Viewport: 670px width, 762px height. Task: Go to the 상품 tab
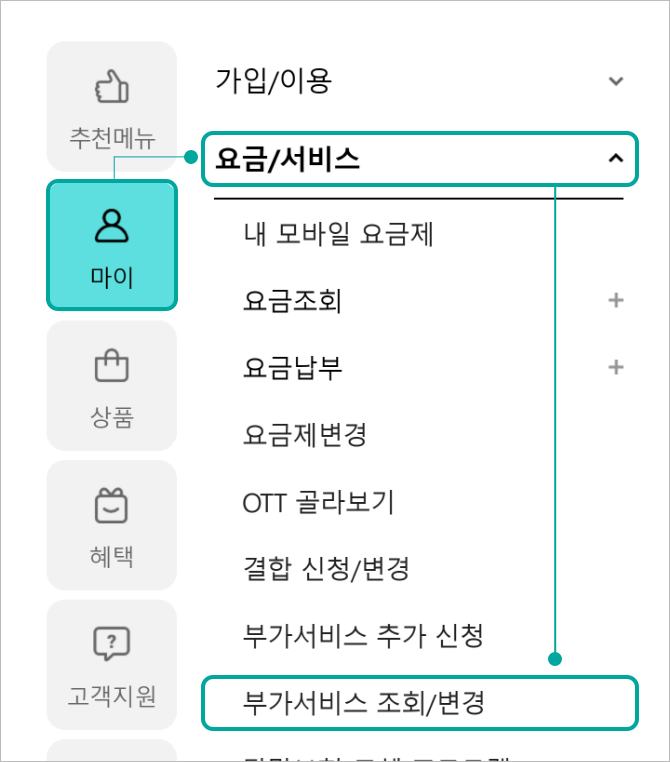(x=111, y=385)
